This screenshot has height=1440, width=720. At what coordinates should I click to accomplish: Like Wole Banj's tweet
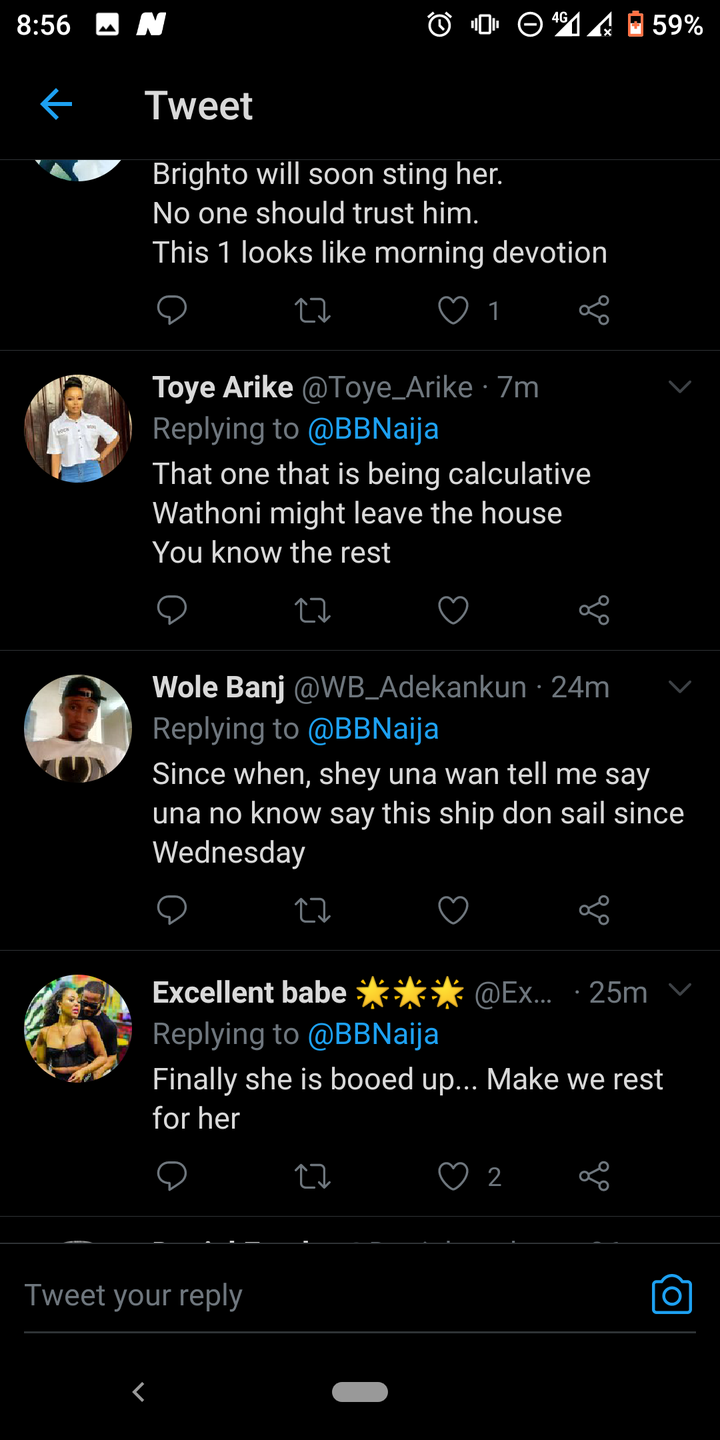coord(453,910)
